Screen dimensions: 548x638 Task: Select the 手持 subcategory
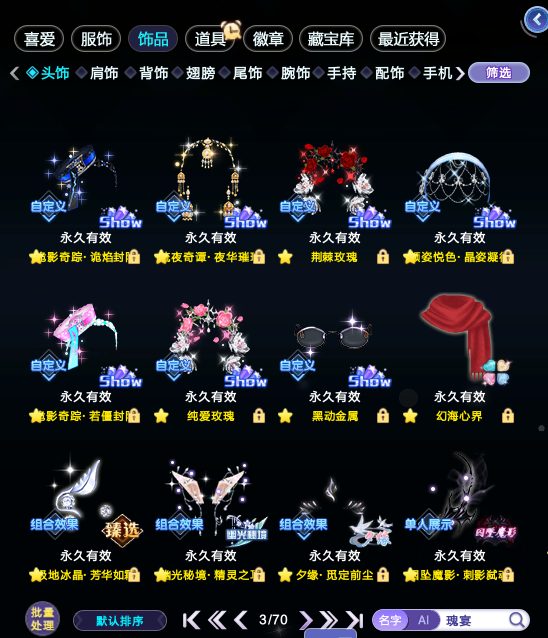point(342,73)
